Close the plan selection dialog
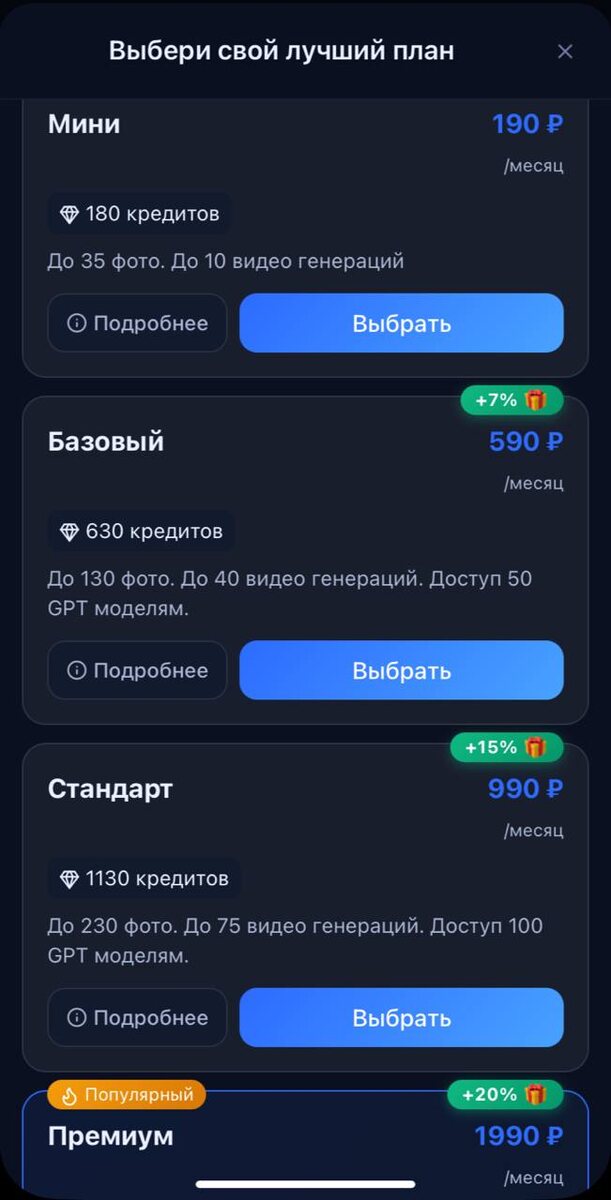611x1200 pixels. (x=565, y=51)
